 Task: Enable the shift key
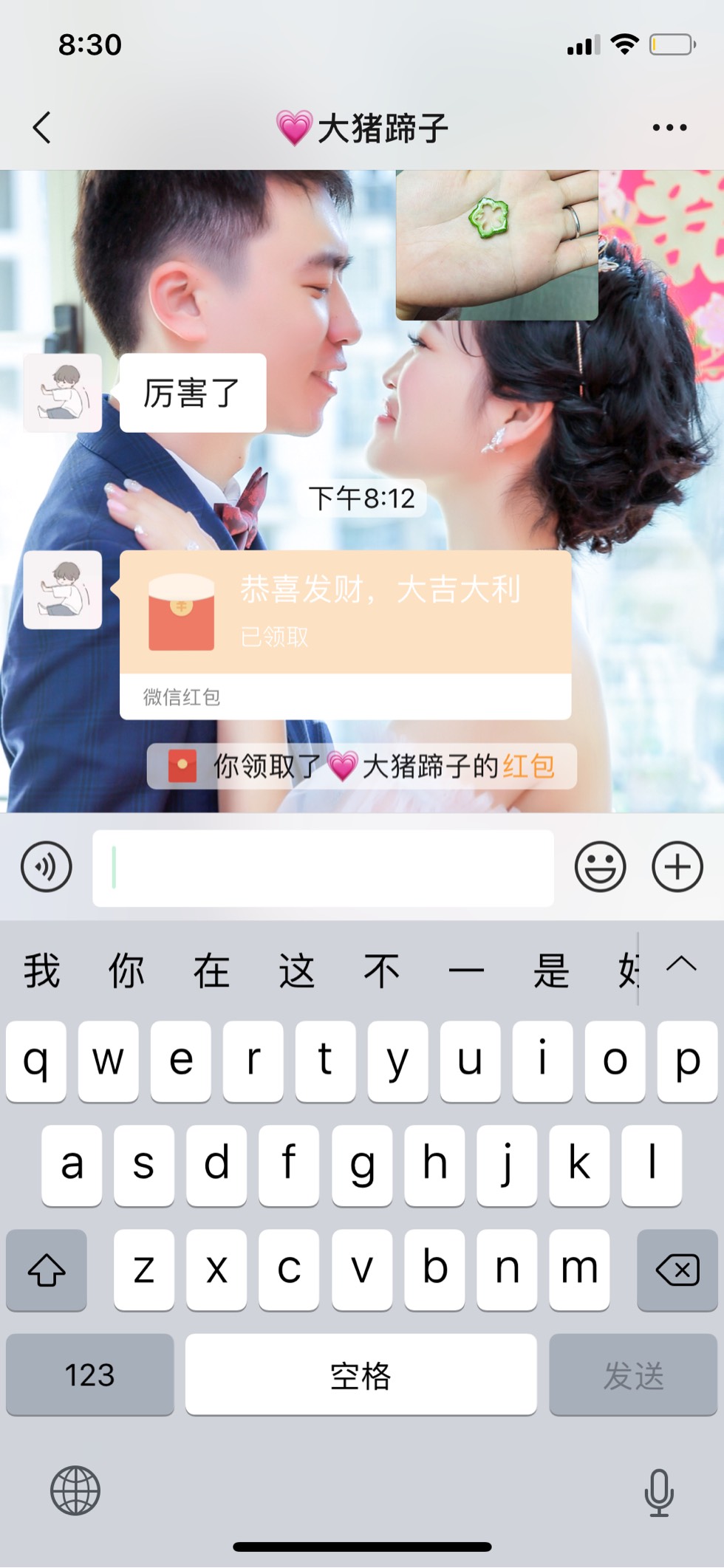point(47,1270)
